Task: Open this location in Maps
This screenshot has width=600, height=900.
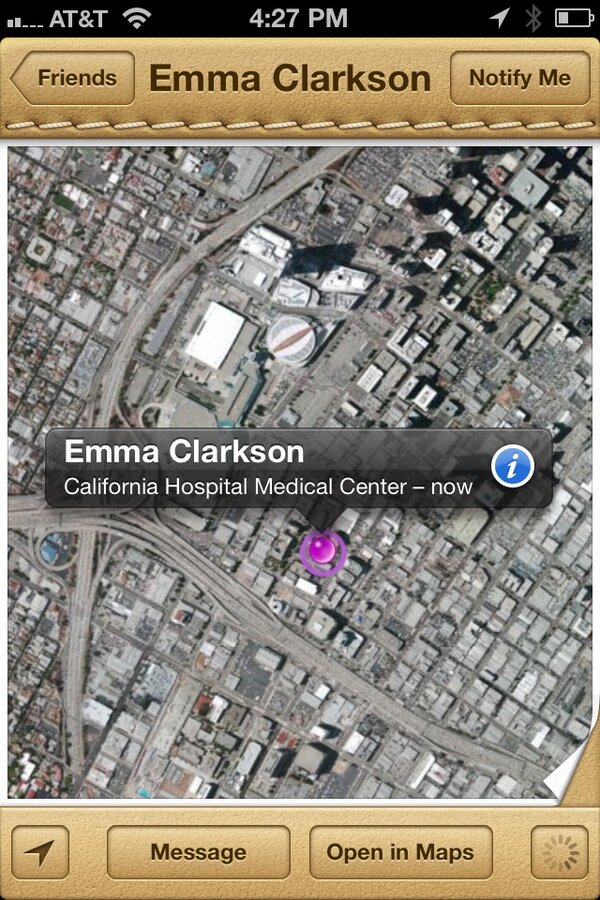Action: tap(400, 852)
